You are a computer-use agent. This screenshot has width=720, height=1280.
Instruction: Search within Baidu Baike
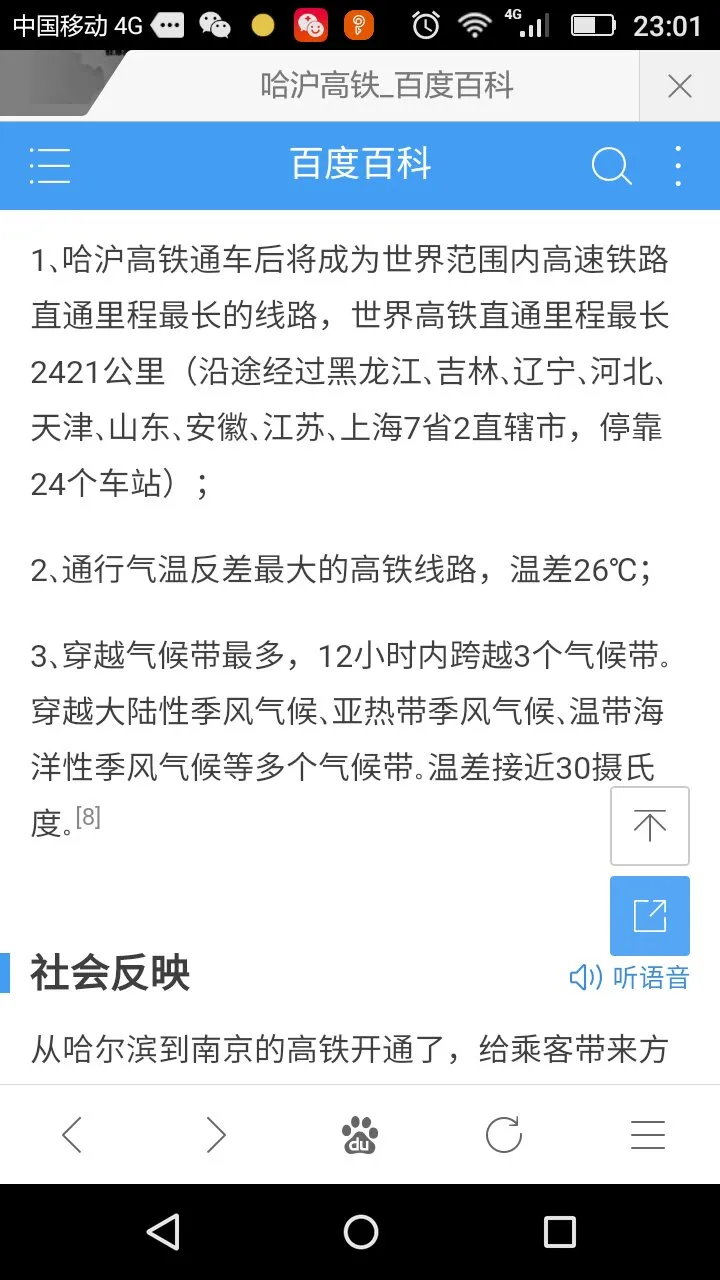610,166
